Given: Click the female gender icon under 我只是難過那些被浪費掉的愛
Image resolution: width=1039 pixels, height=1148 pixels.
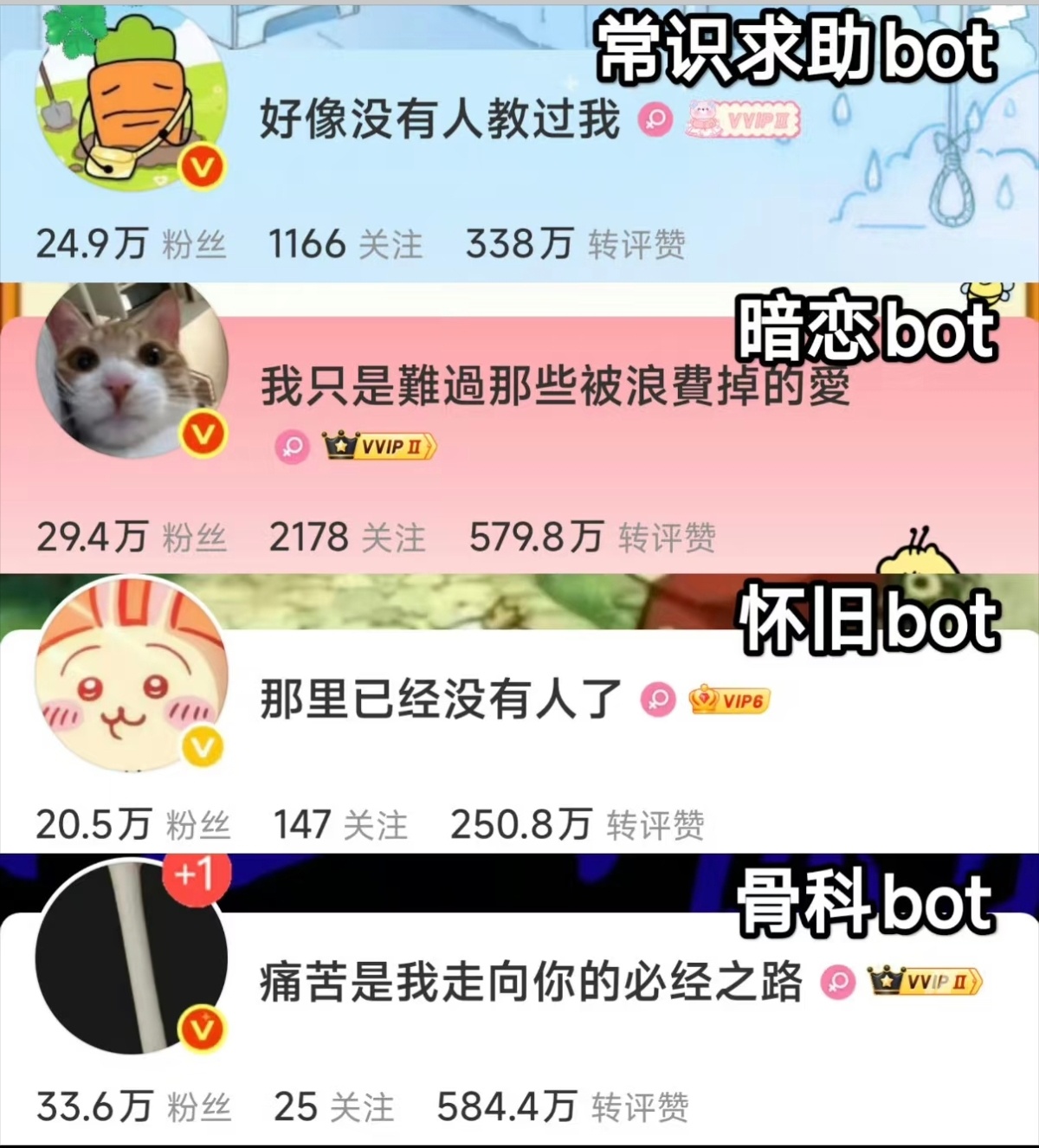Looking at the screenshot, I should (x=293, y=448).
